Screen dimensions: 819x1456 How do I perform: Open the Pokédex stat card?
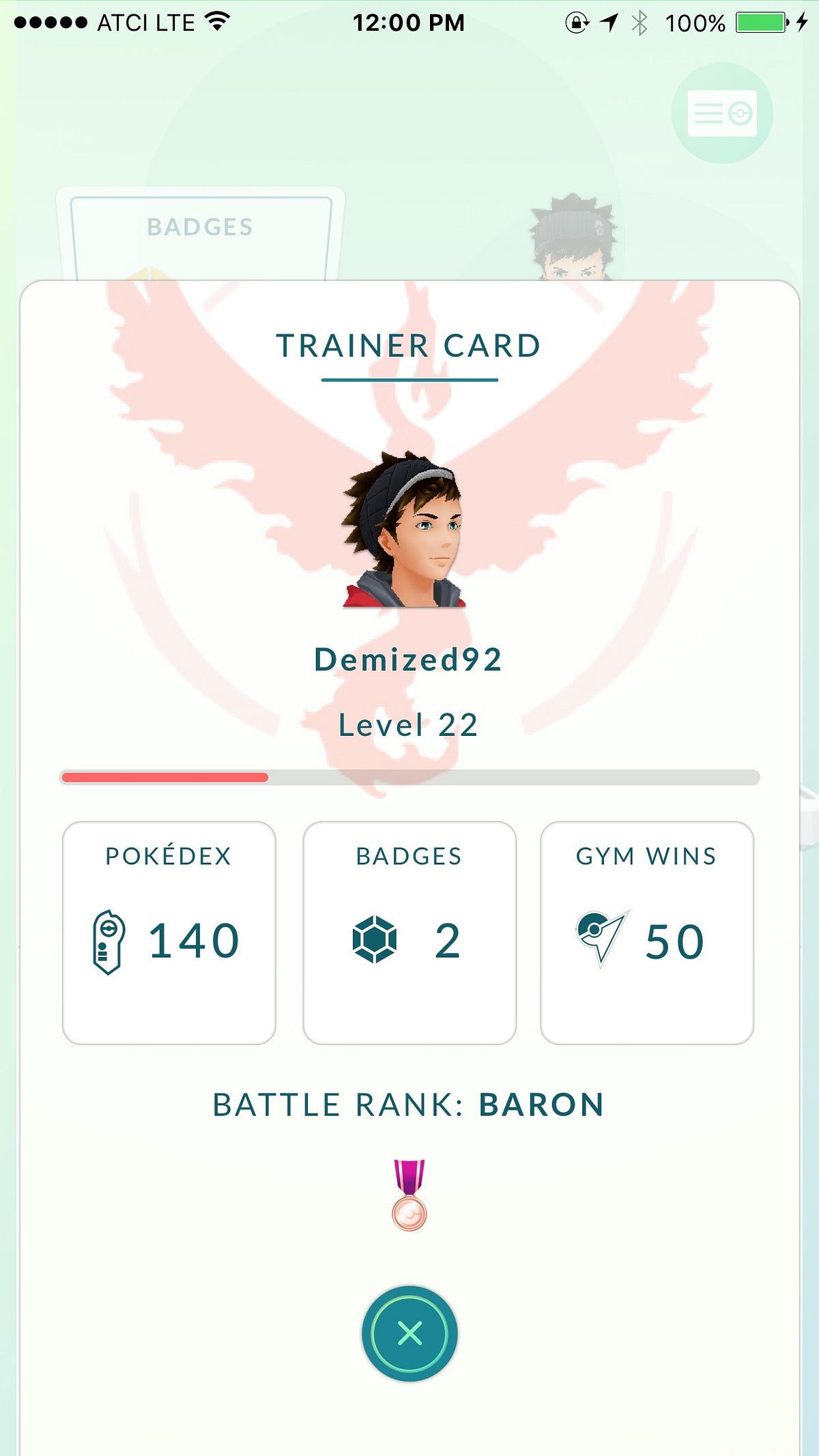(x=169, y=932)
